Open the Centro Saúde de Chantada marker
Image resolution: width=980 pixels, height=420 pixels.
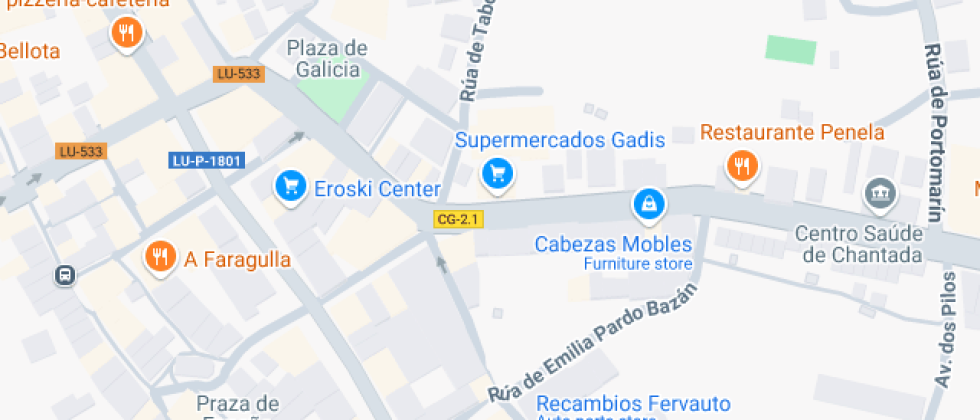click(880, 193)
